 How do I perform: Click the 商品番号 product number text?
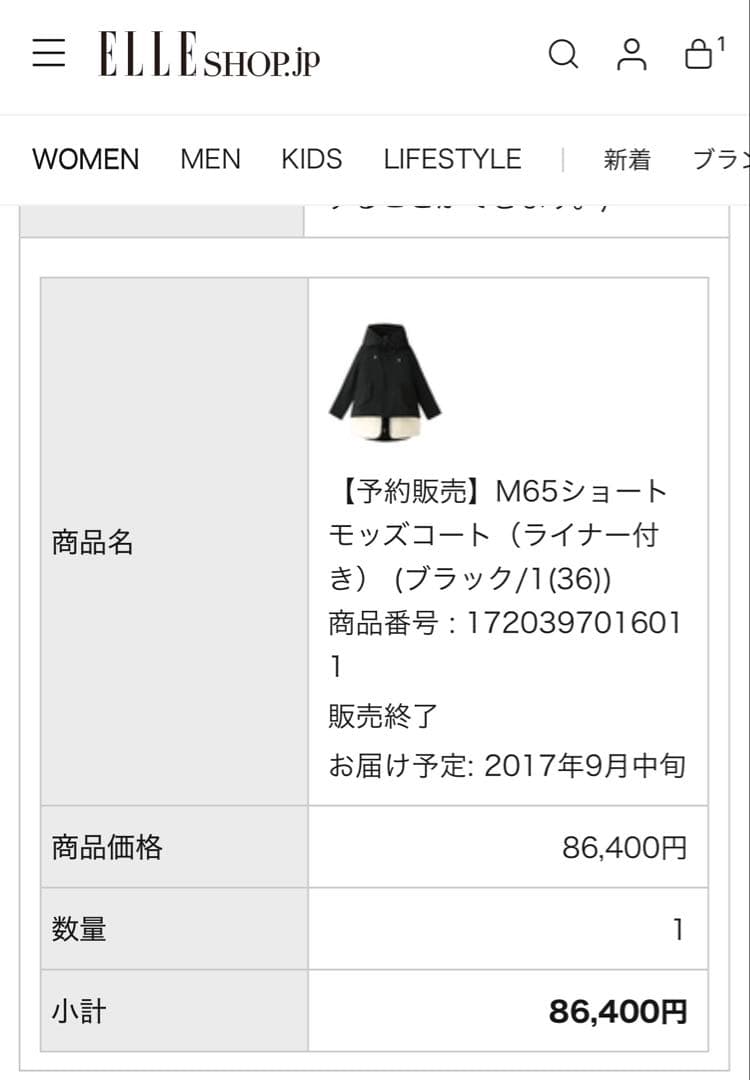pos(505,622)
